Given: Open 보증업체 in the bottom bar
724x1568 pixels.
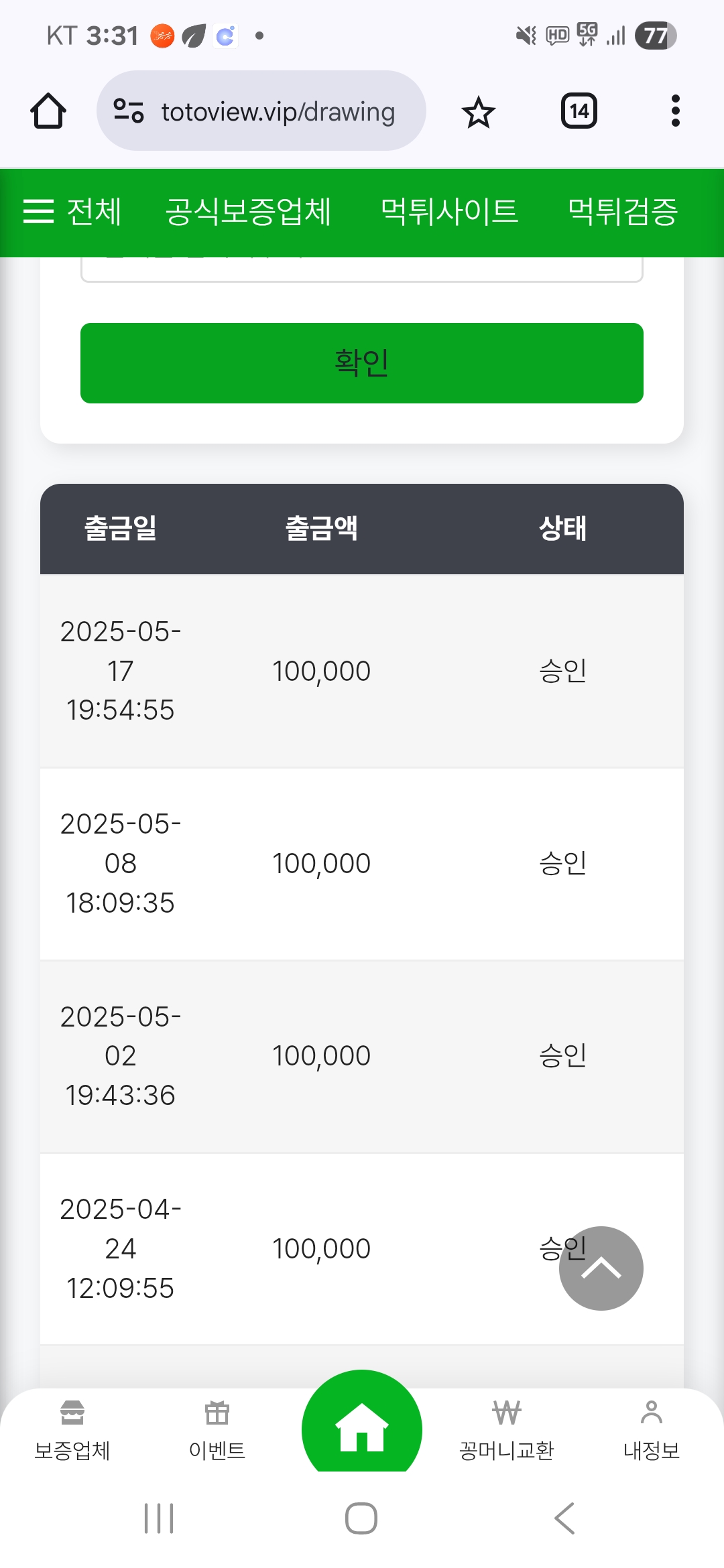Looking at the screenshot, I should coord(72,1430).
